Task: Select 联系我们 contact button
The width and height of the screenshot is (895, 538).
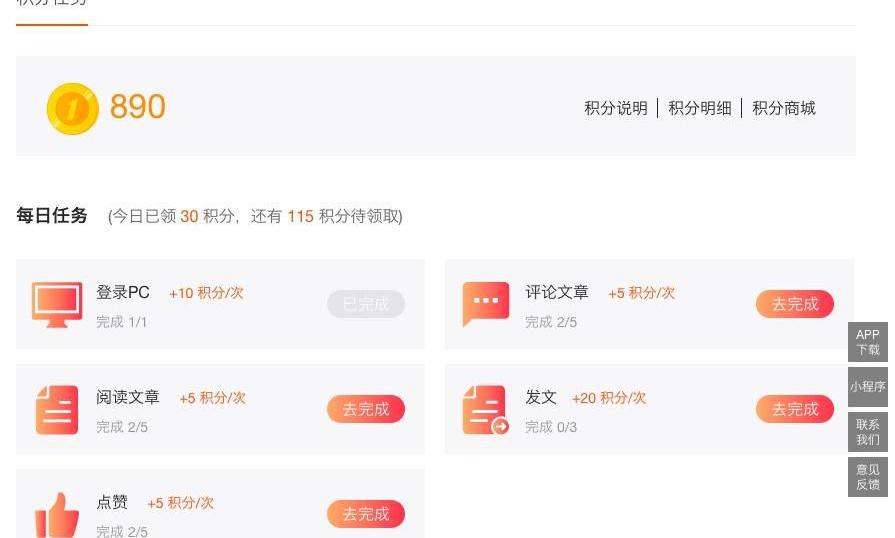Action: (868, 432)
